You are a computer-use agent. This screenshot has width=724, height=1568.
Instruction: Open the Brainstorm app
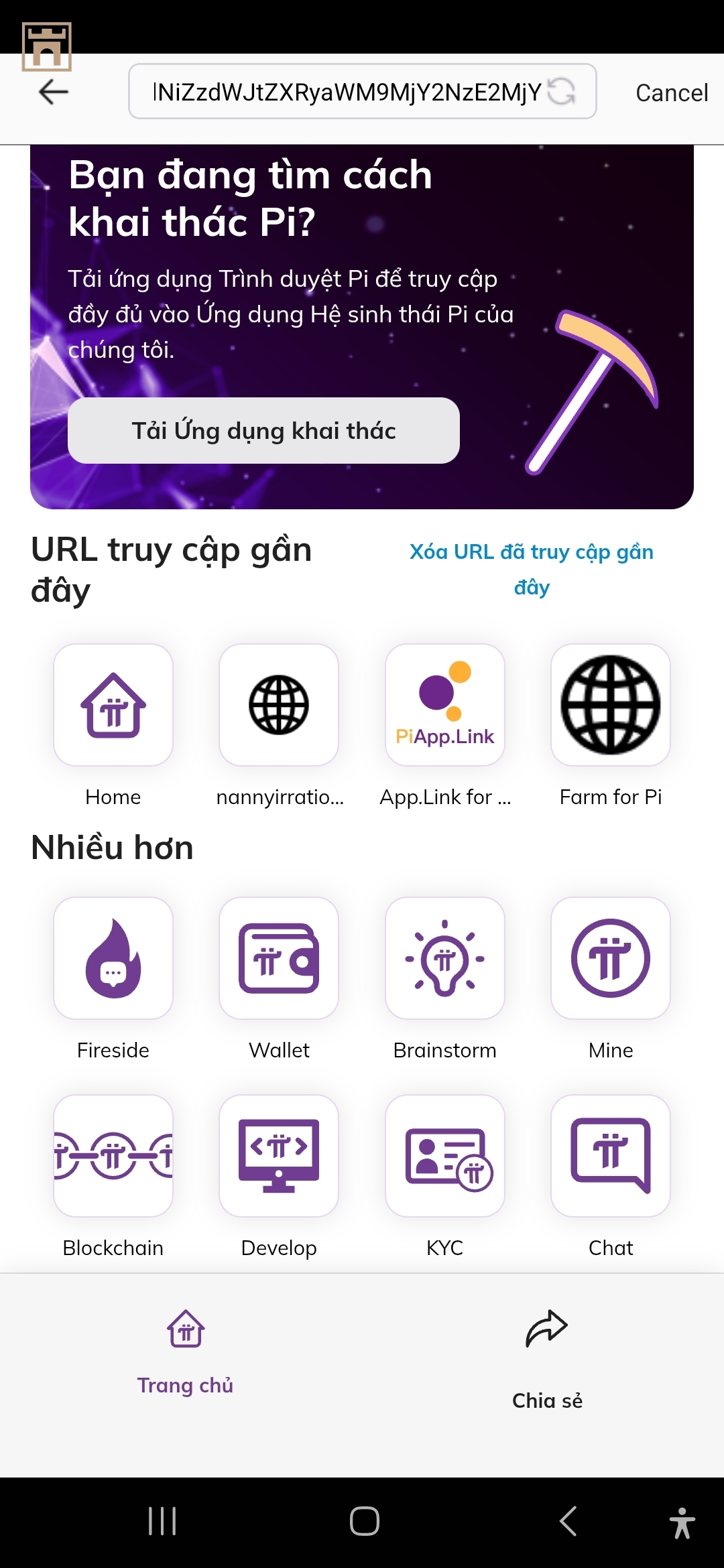pyautogui.click(x=444, y=958)
